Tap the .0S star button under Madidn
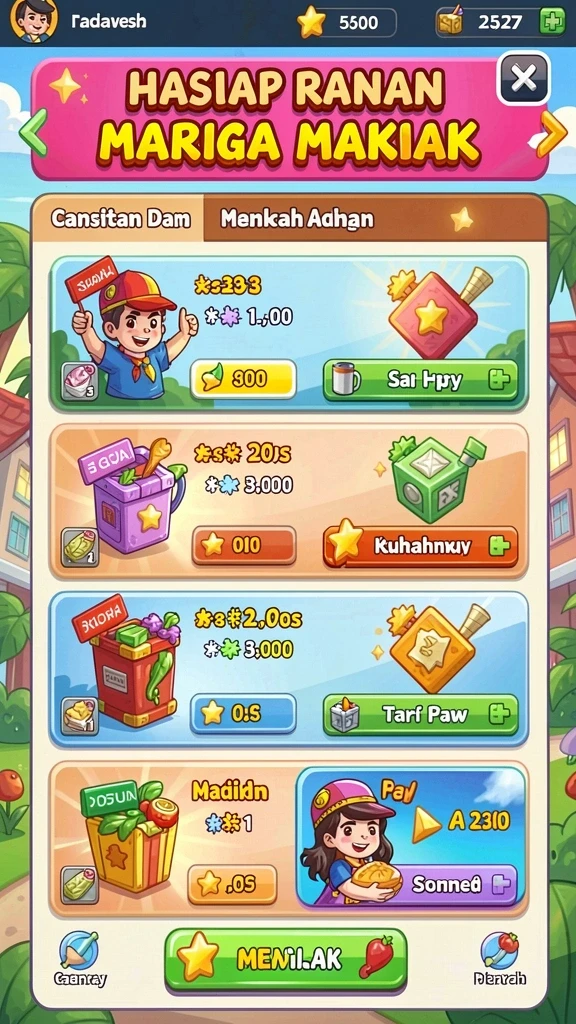This screenshot has width=576, height=1024. click(232, 884)
